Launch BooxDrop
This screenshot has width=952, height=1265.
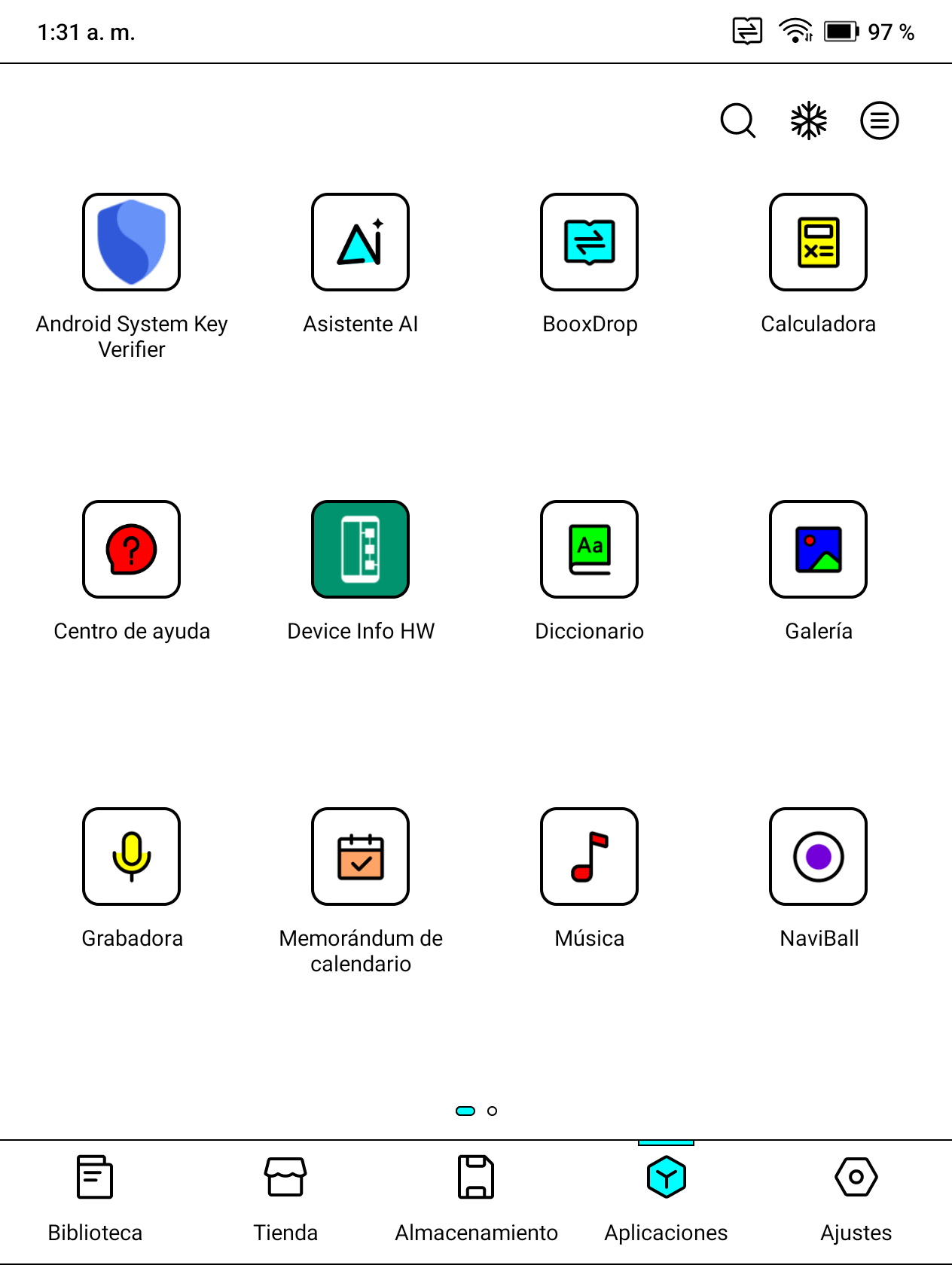(x=589, y=242)
